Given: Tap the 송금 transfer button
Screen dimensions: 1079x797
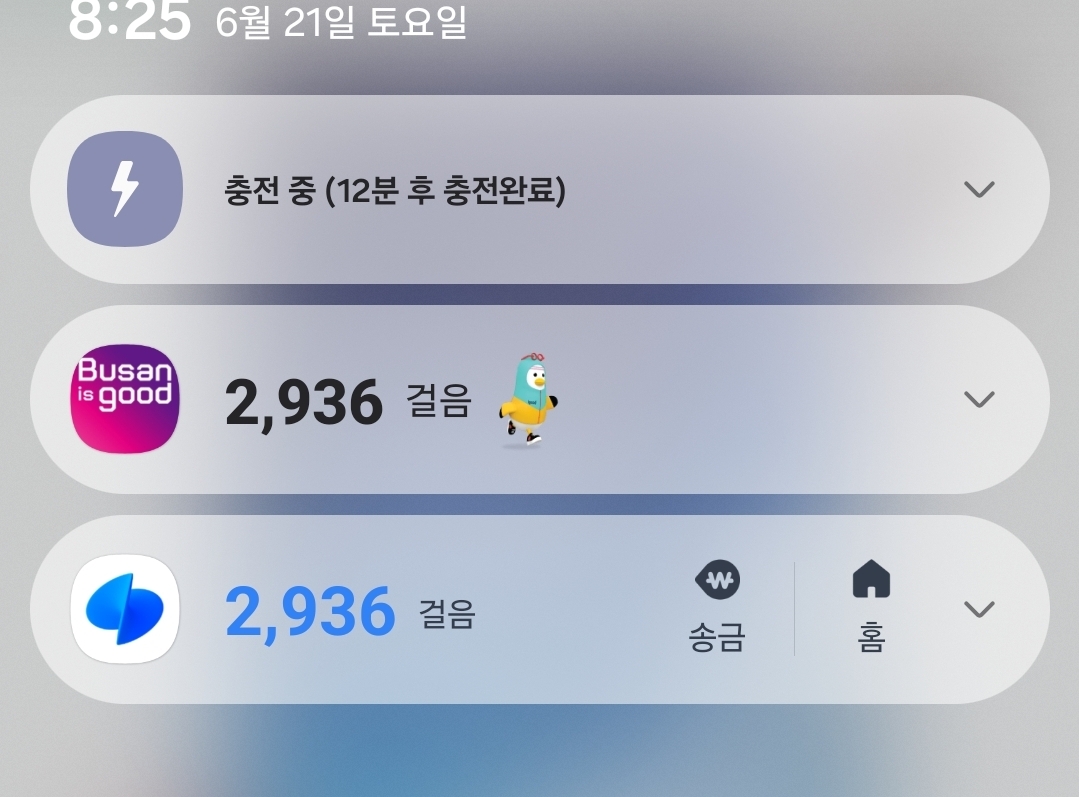Looking at the screenshot, I should point(717,607).
